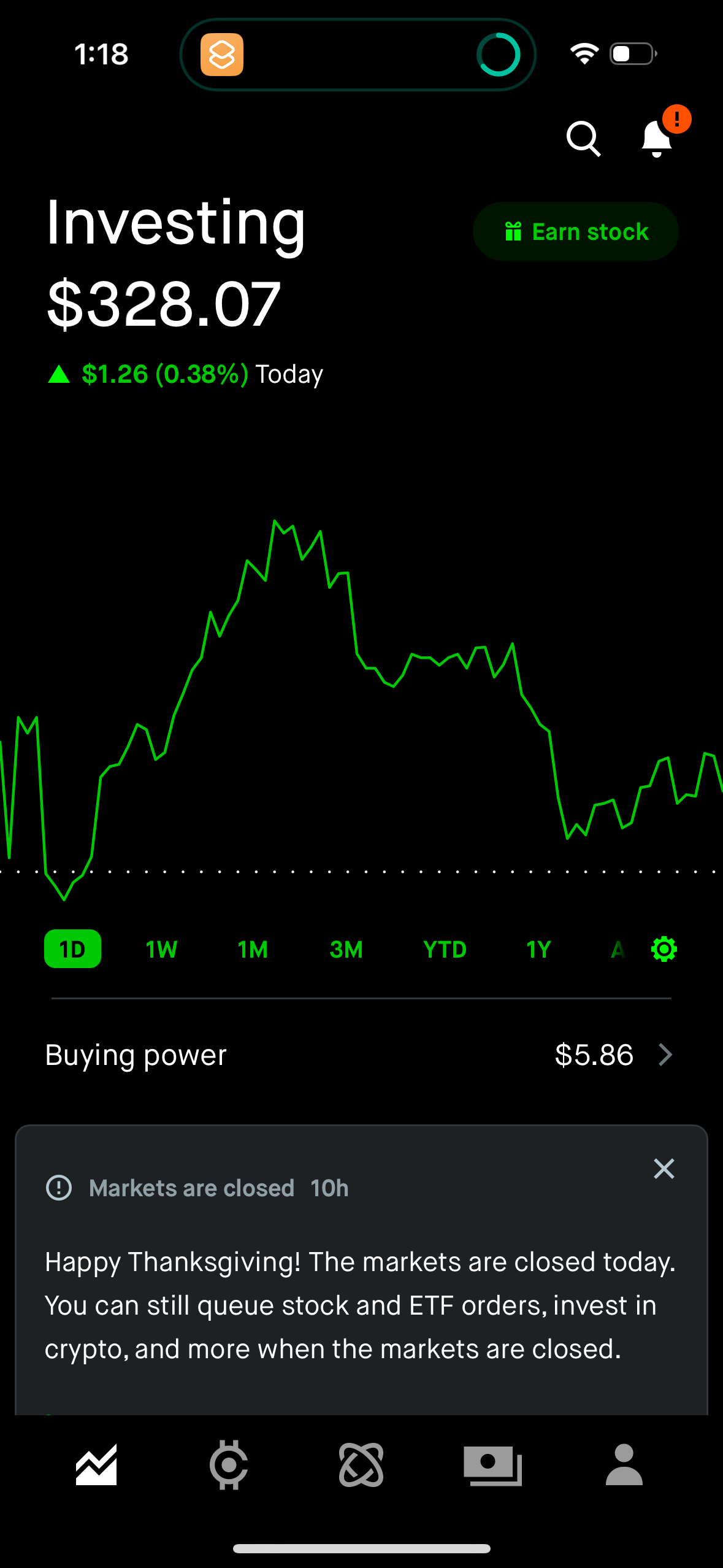Switch chart timeframe to 1W
This screenshot has height=1568, width=723.
(x=161, y=948)
